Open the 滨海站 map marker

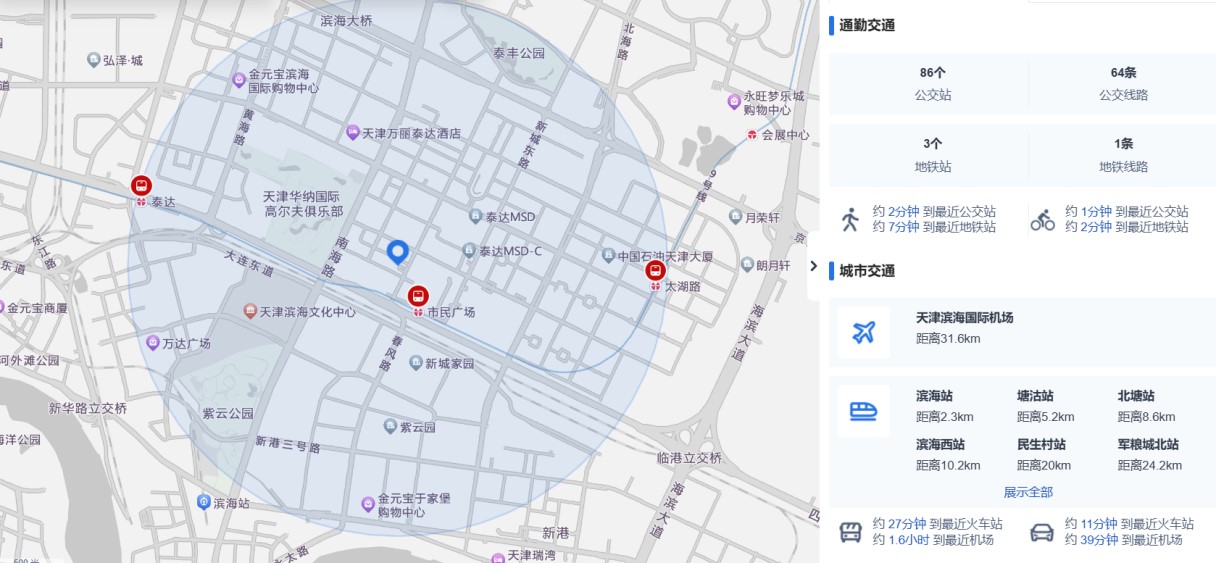[205, 502]
